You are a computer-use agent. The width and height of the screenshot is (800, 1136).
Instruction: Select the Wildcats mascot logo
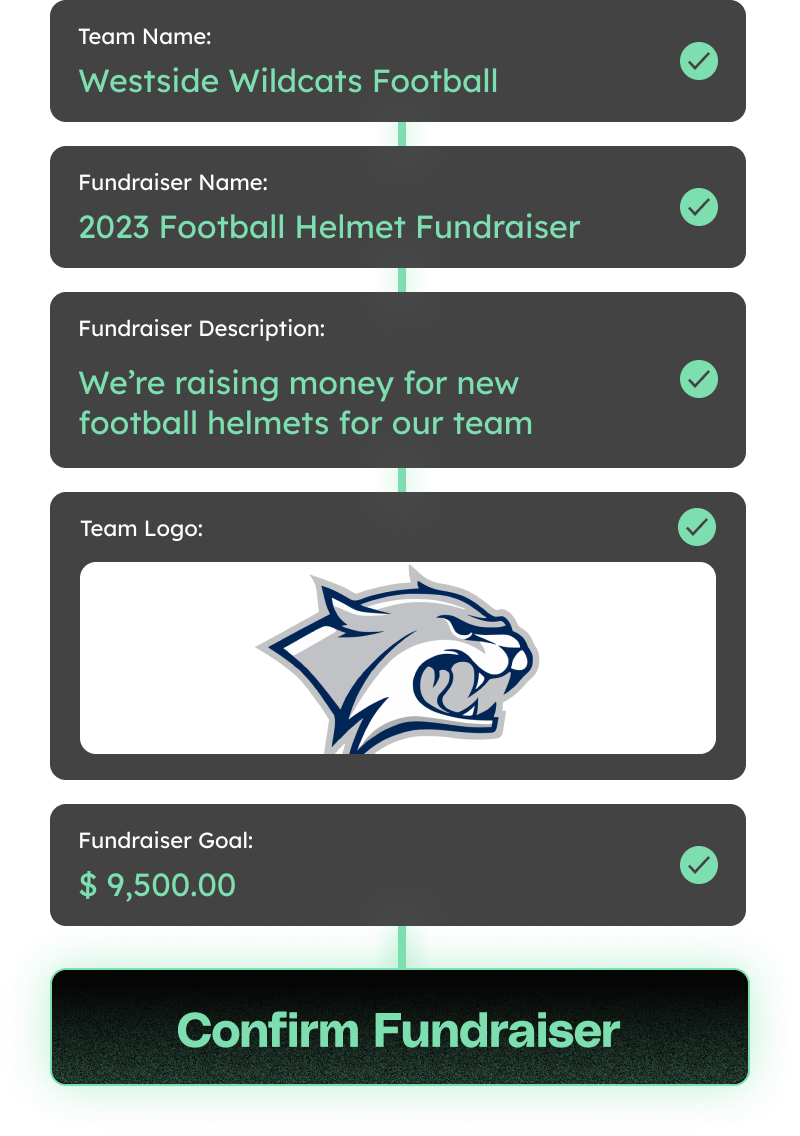[x=400, y=657]
